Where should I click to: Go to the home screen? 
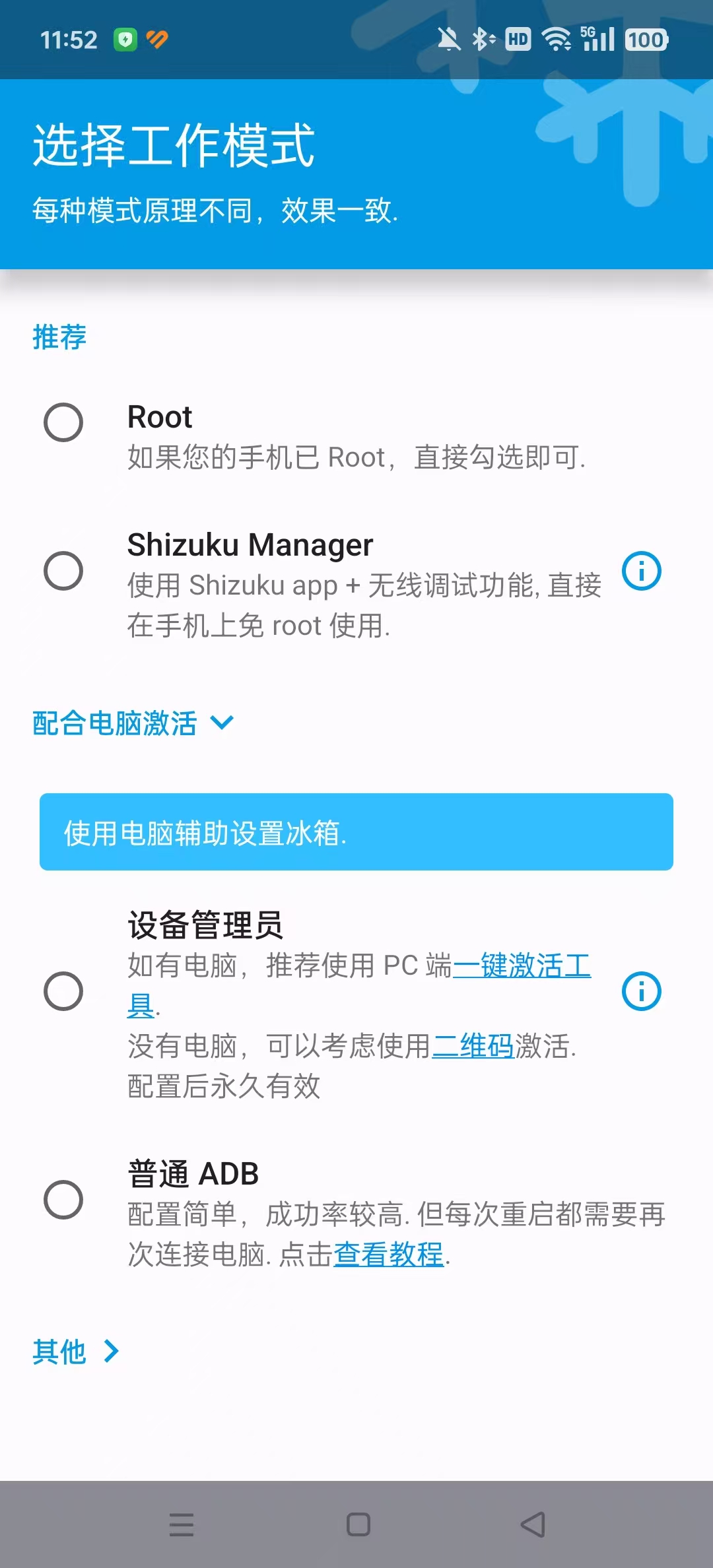(358, 1524)
